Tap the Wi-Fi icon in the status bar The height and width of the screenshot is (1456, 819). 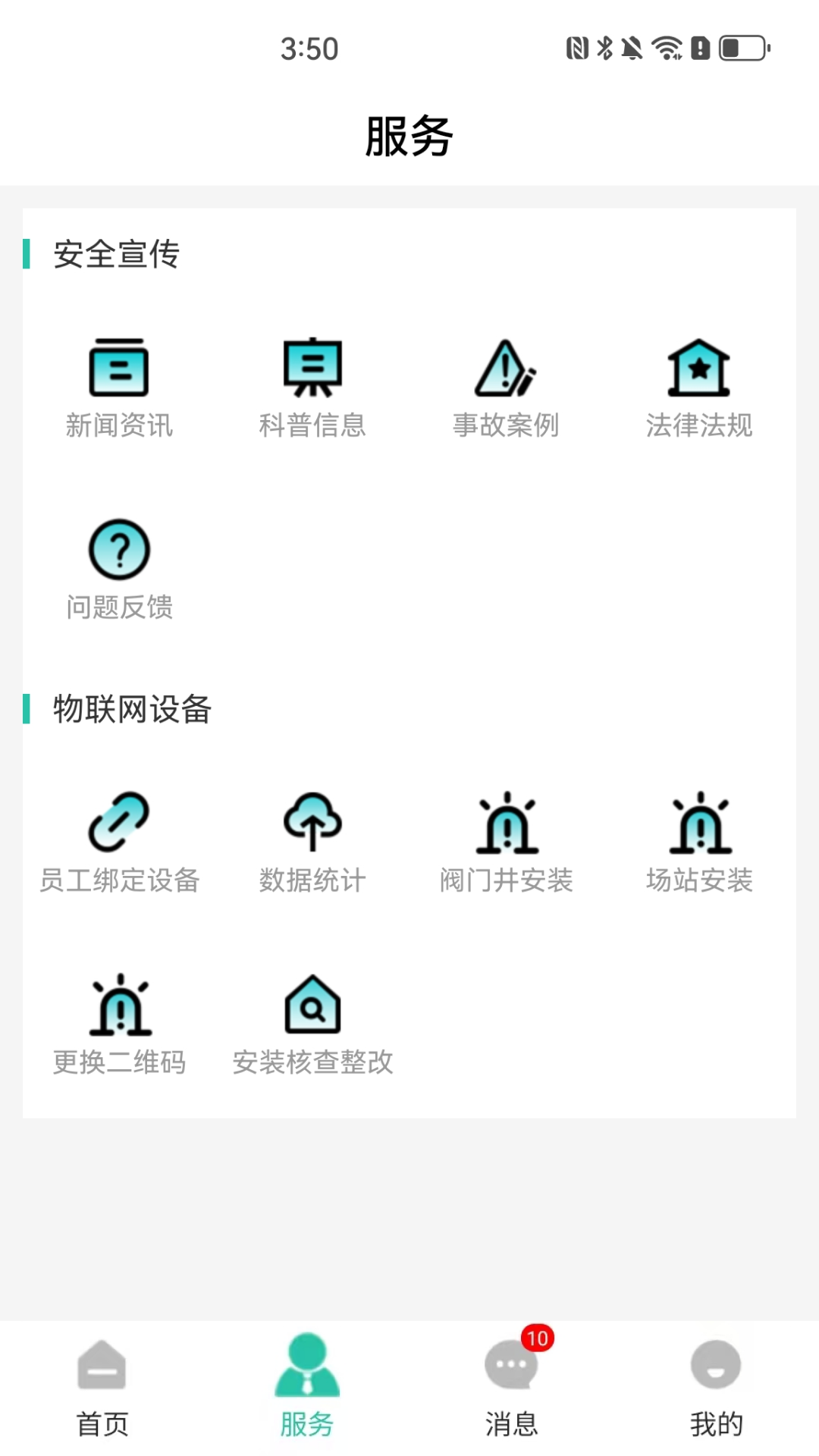click(666, 49)
